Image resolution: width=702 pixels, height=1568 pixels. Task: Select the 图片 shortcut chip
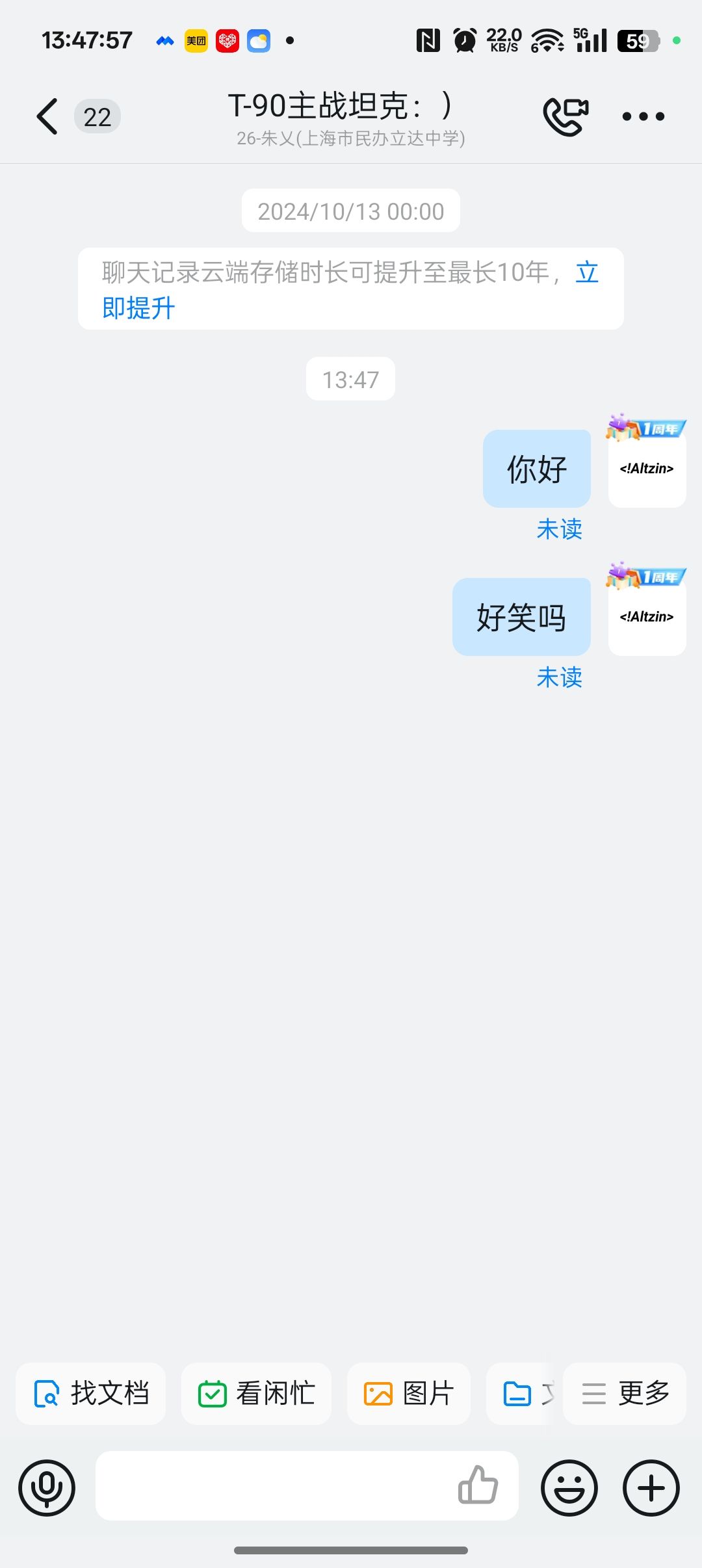point(409,1394)
